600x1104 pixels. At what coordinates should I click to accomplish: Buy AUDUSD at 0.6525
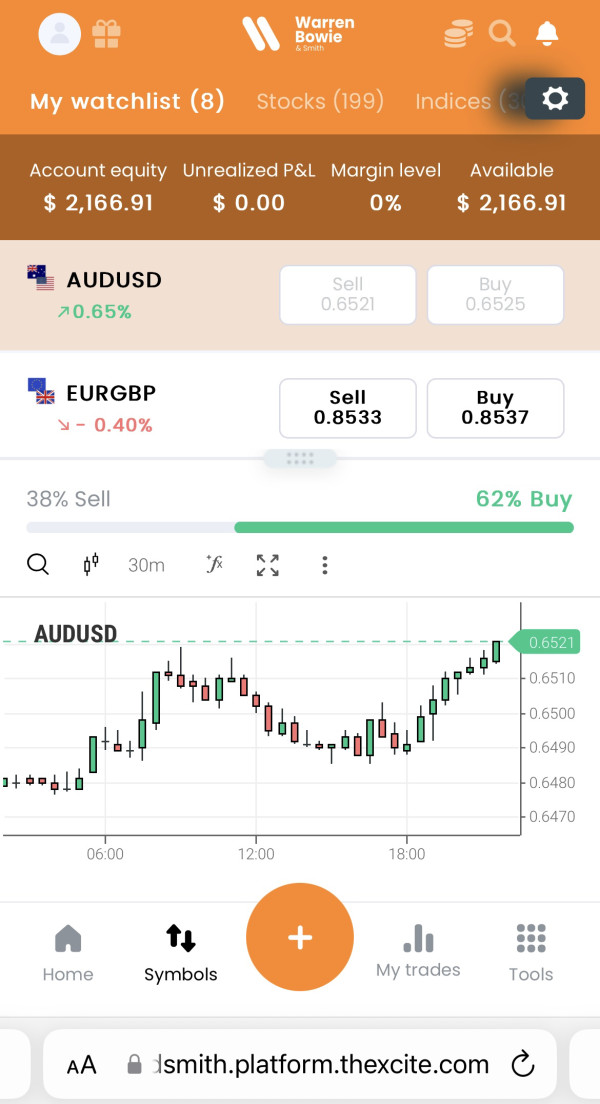point(495,295)
